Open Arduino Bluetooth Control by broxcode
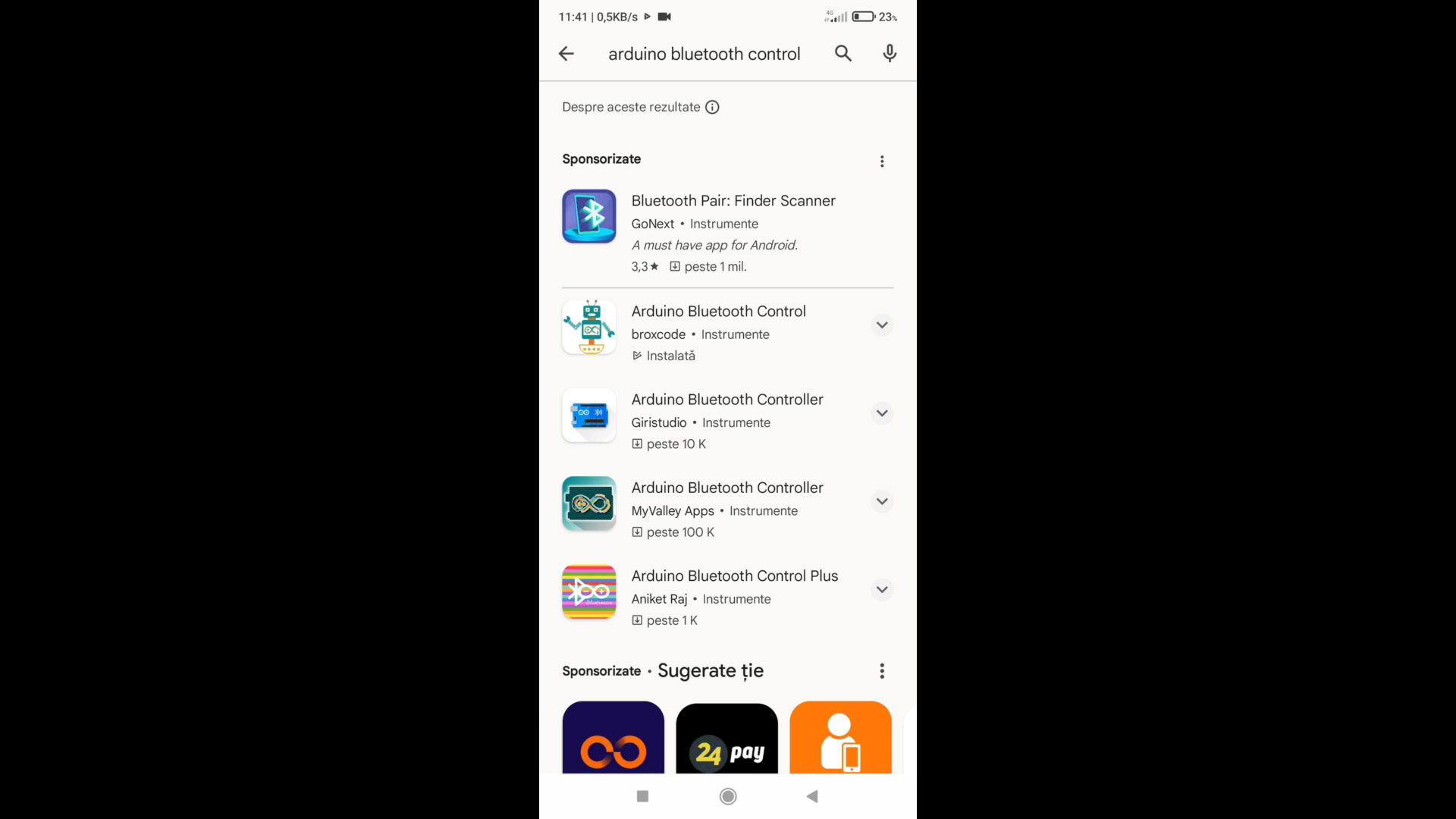Image resolution: width=1456 pixels, height=819 pixels. (717, 312)
